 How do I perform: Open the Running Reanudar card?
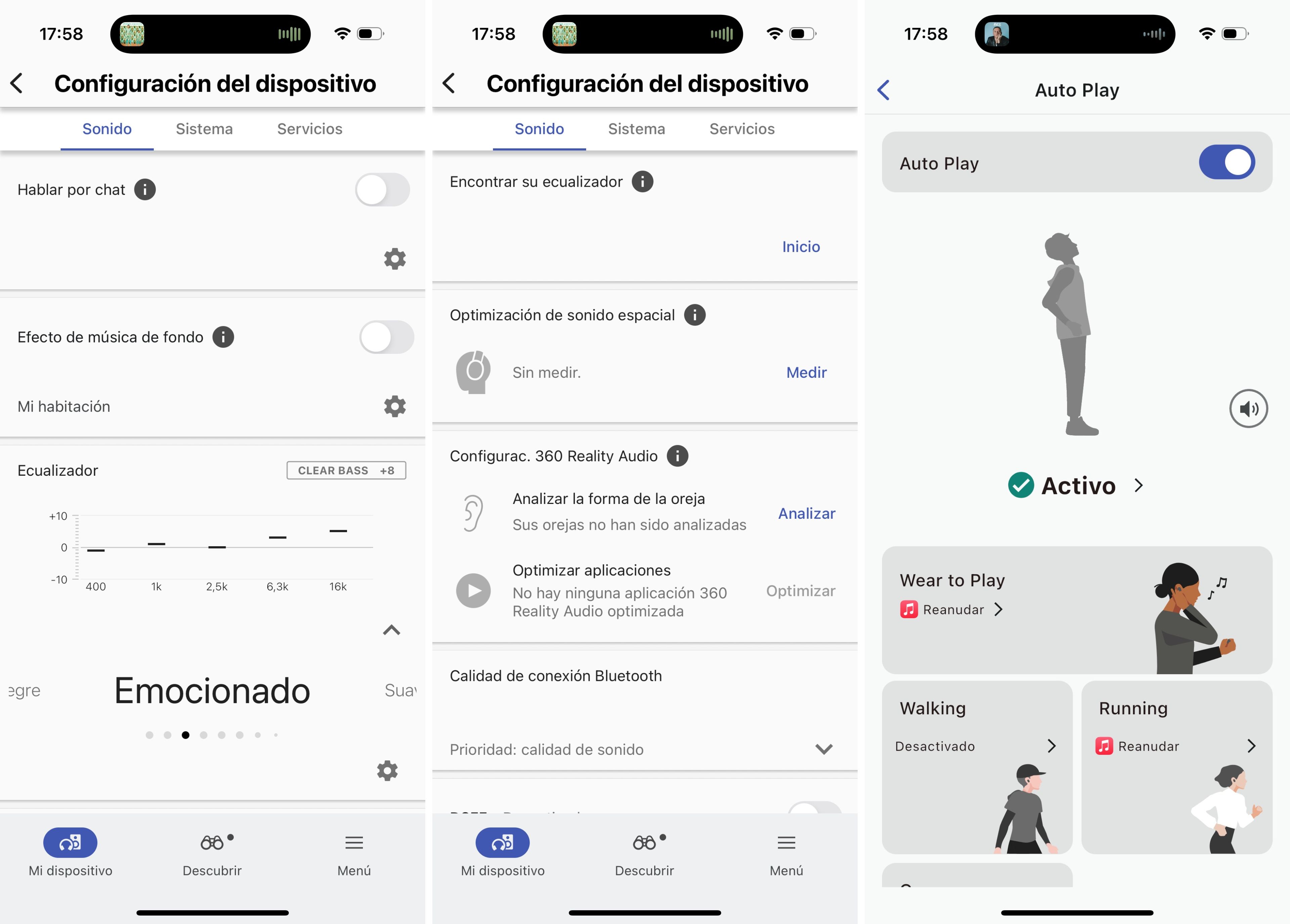[1176, 767]
